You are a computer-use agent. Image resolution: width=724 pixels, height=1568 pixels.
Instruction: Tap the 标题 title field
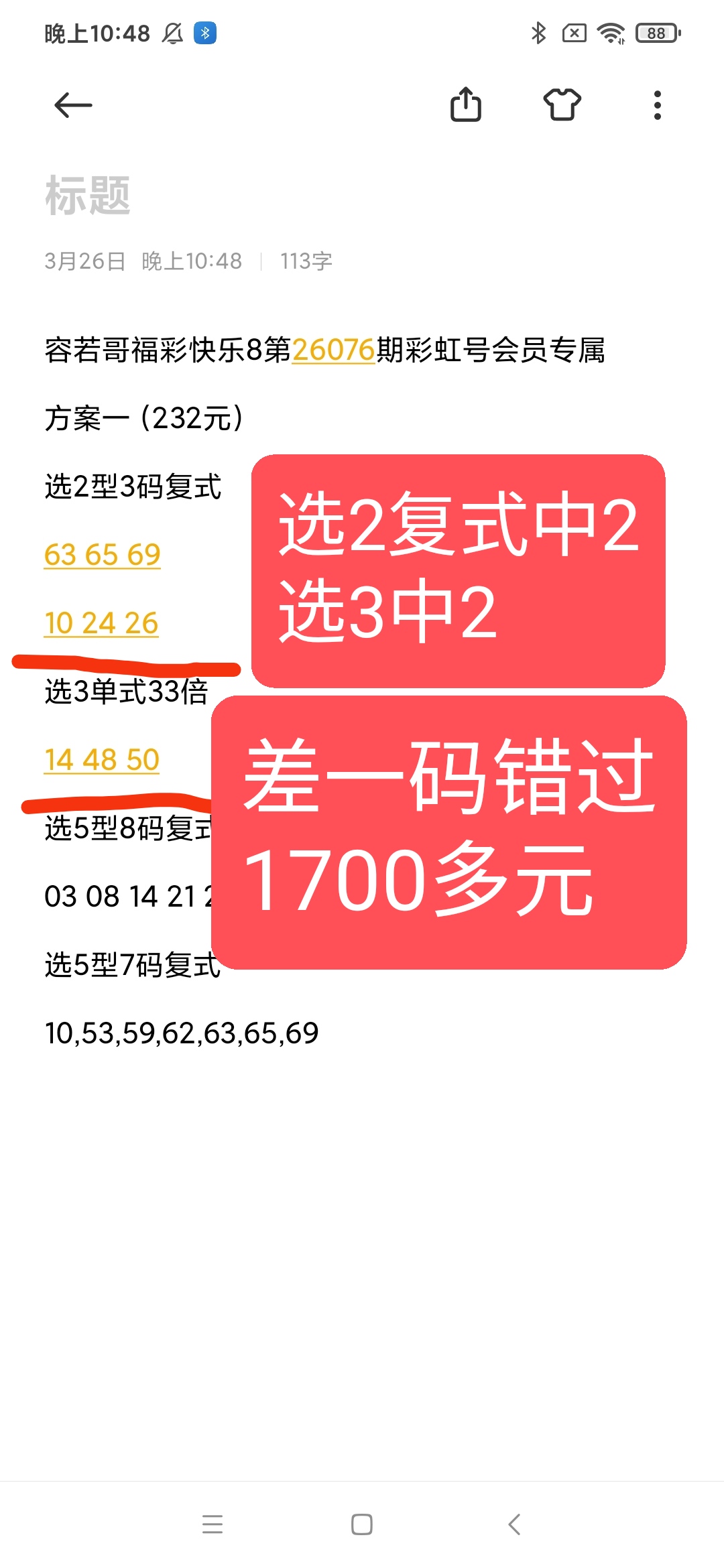[87, 194]
